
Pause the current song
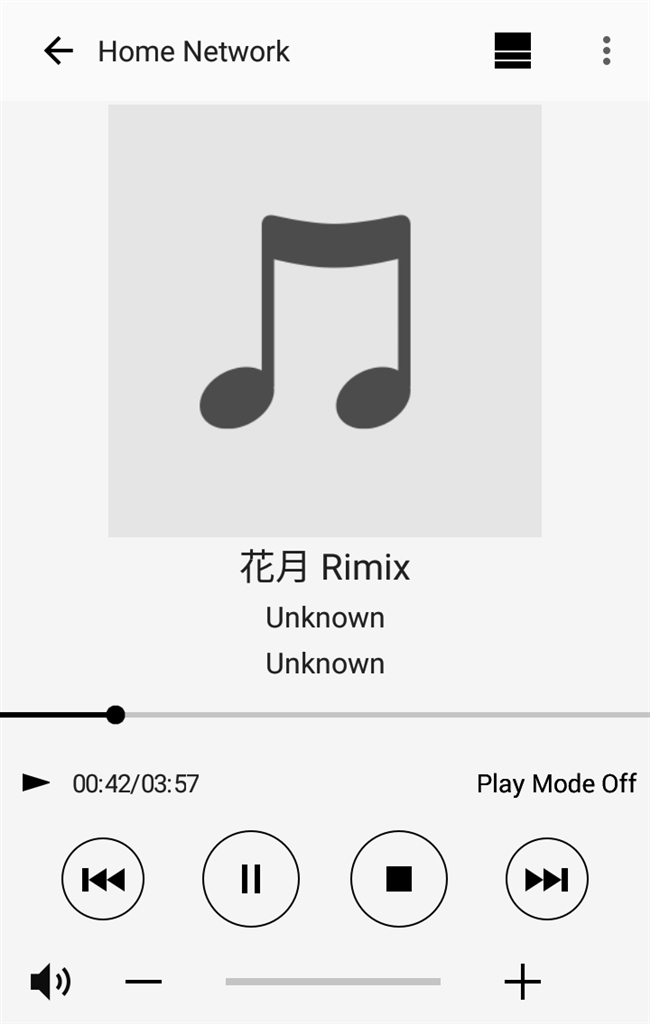251,879
